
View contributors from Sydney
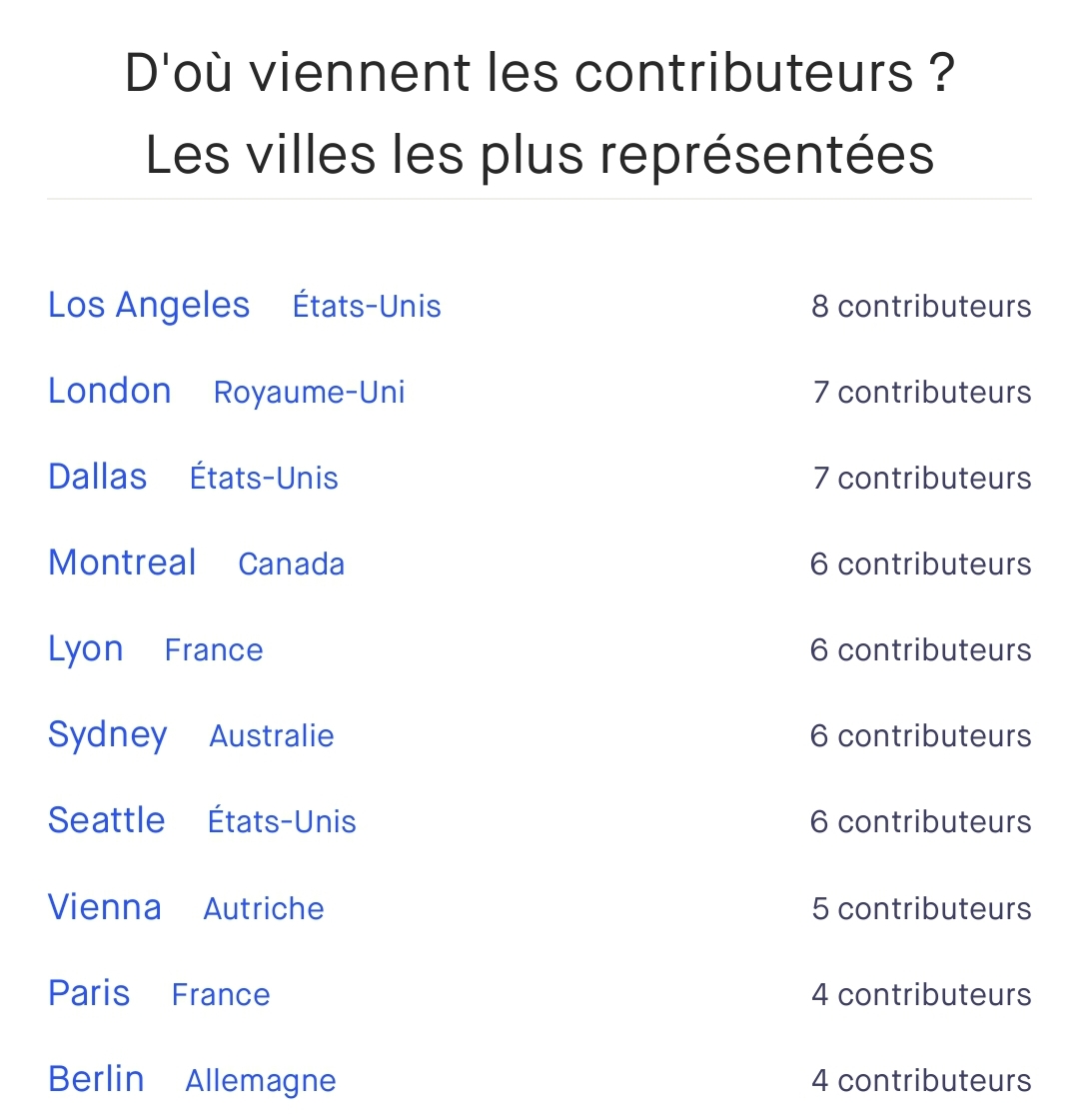(x=108, y=735)
